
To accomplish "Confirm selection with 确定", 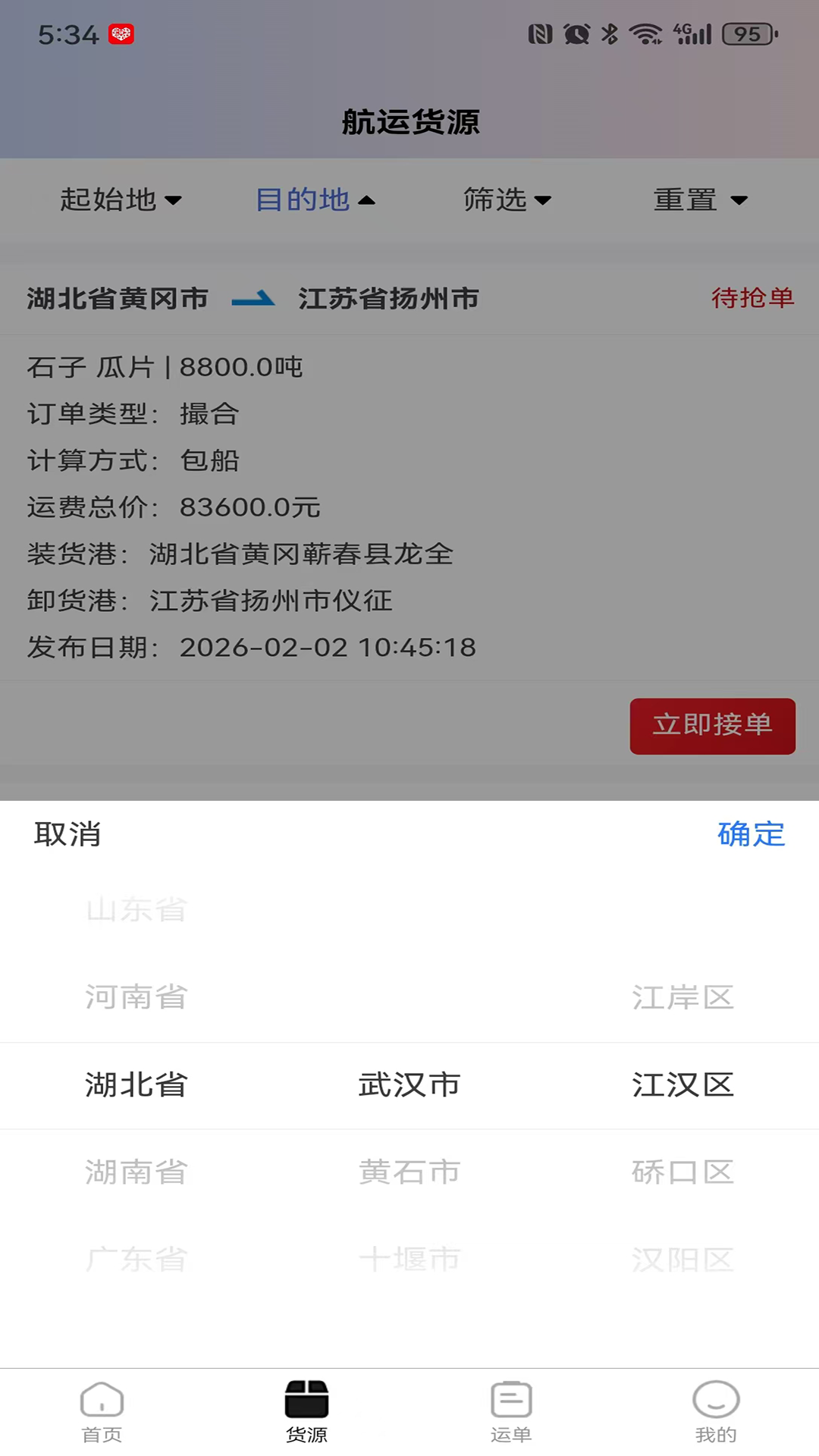I will tap(749, 835).
